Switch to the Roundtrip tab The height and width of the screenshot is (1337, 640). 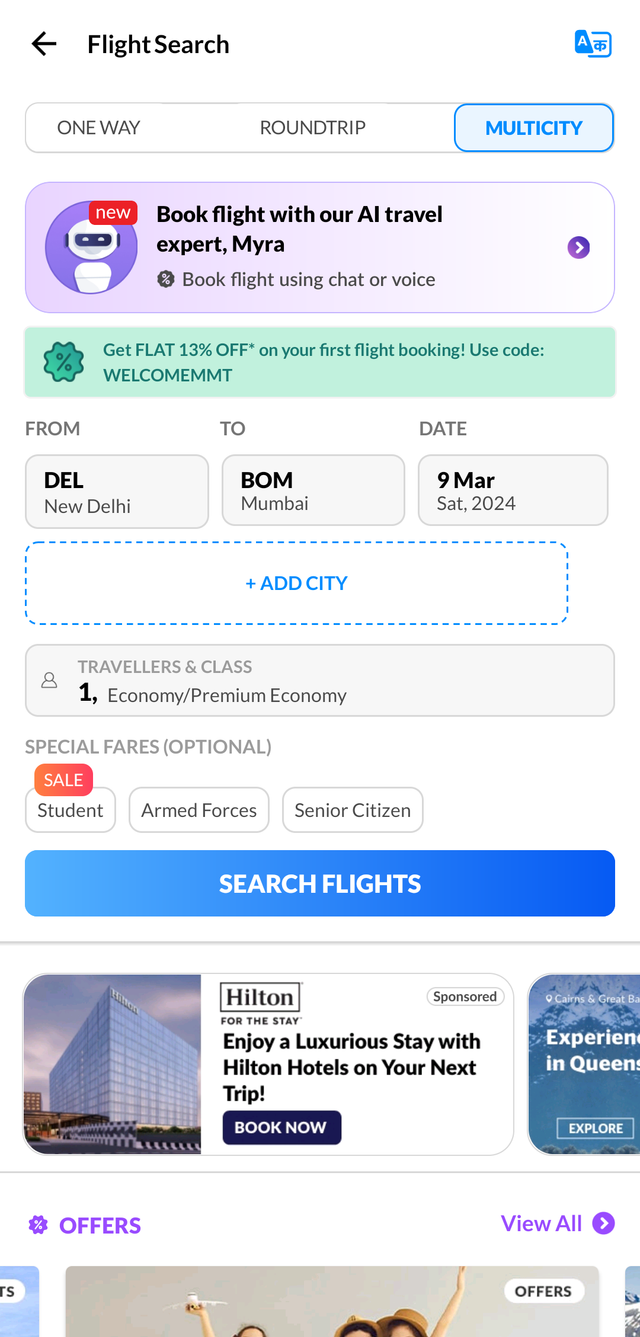[312, 128]
